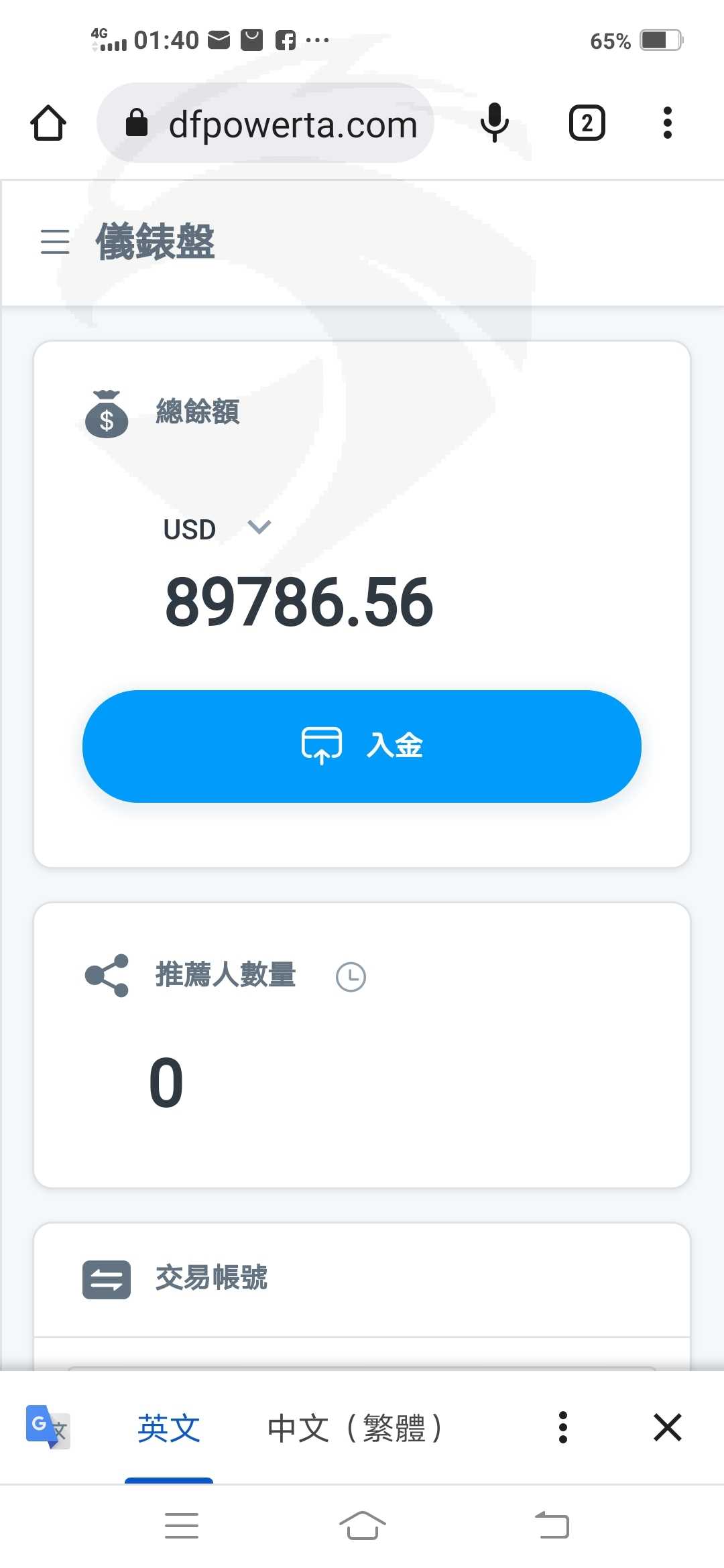Open the hamburger drawer menu
The height and width of the screenshot is (1568, 724).
tap(55, 241)
